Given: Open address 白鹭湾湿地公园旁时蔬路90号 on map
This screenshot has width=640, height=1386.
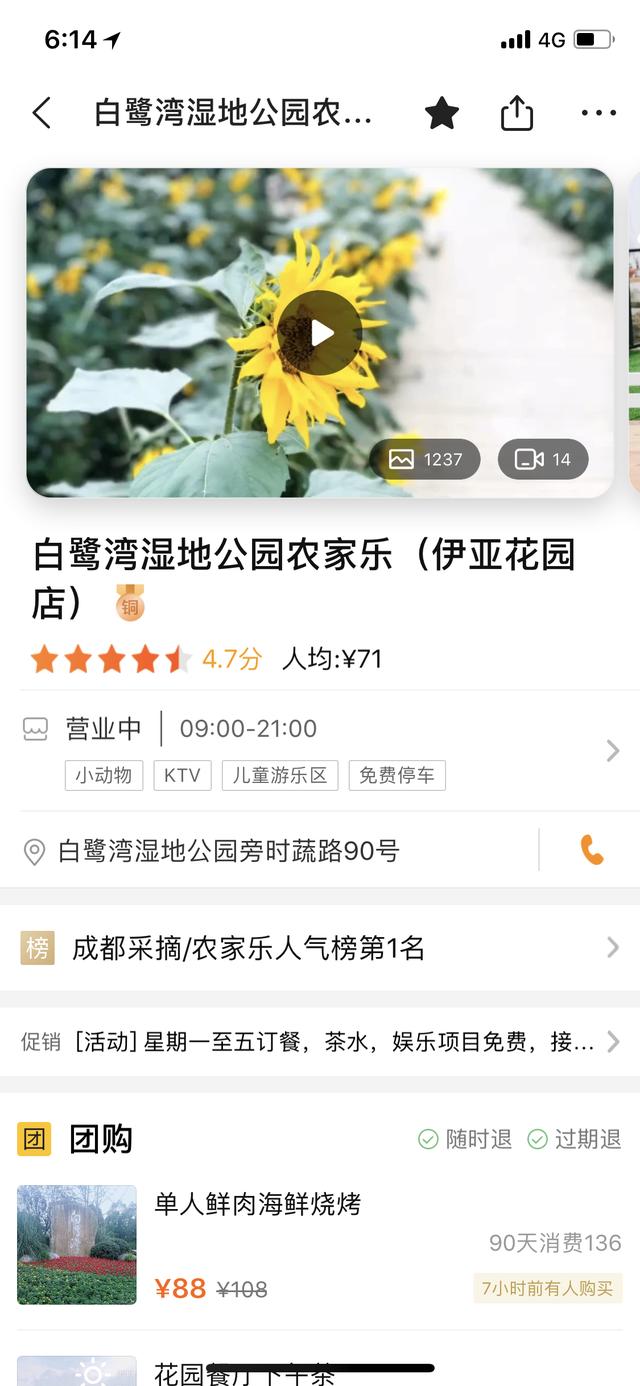Looking at the screenshot, I should point(230,851).
